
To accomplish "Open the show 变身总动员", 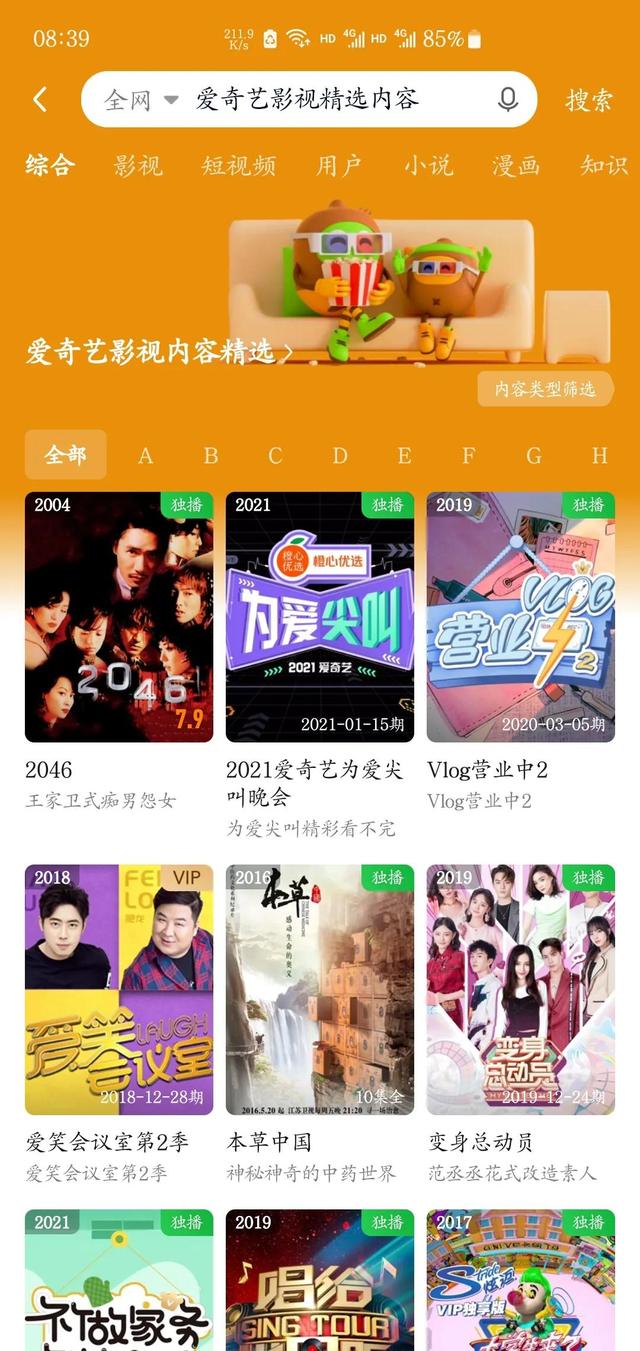I will click(x=521, y=989).
